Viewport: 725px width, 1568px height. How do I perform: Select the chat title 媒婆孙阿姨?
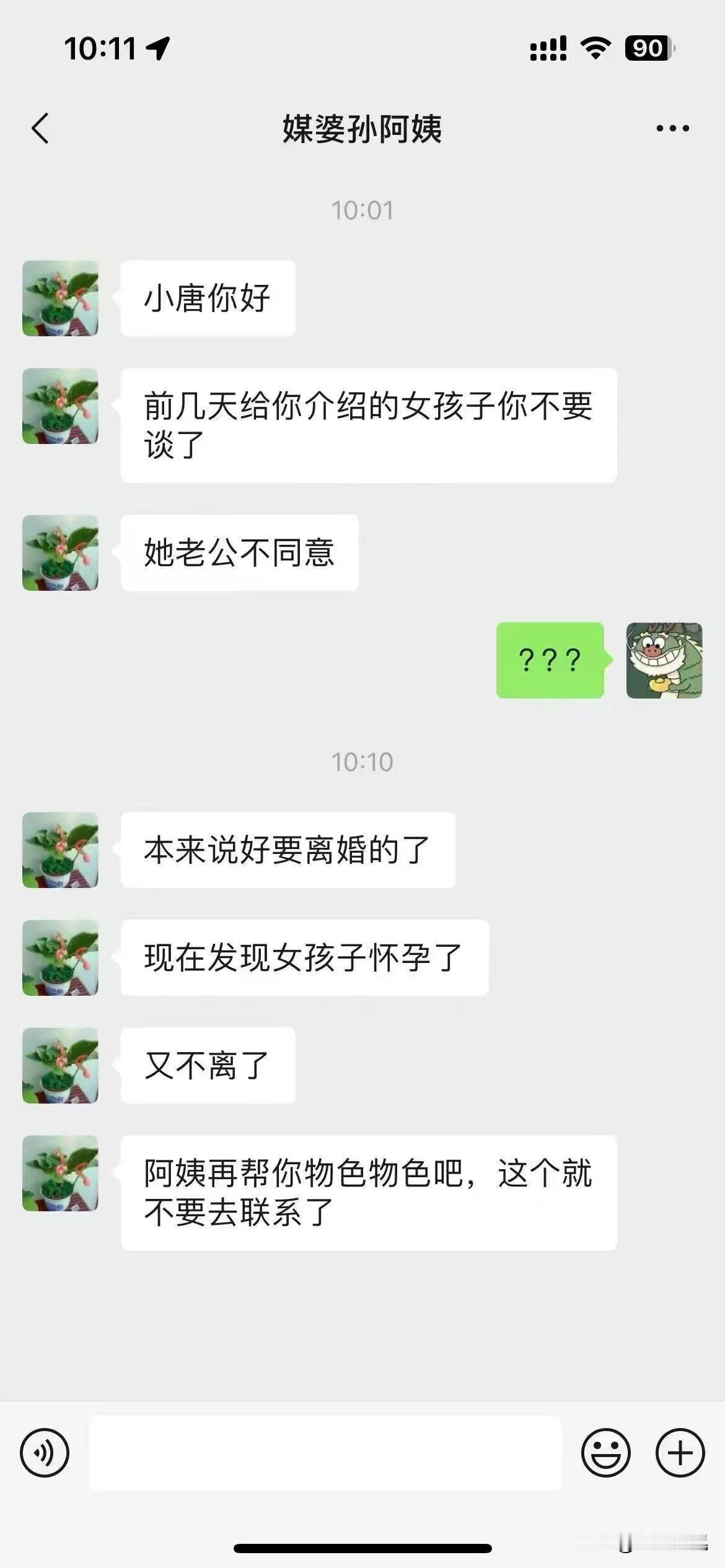point(362,128)
